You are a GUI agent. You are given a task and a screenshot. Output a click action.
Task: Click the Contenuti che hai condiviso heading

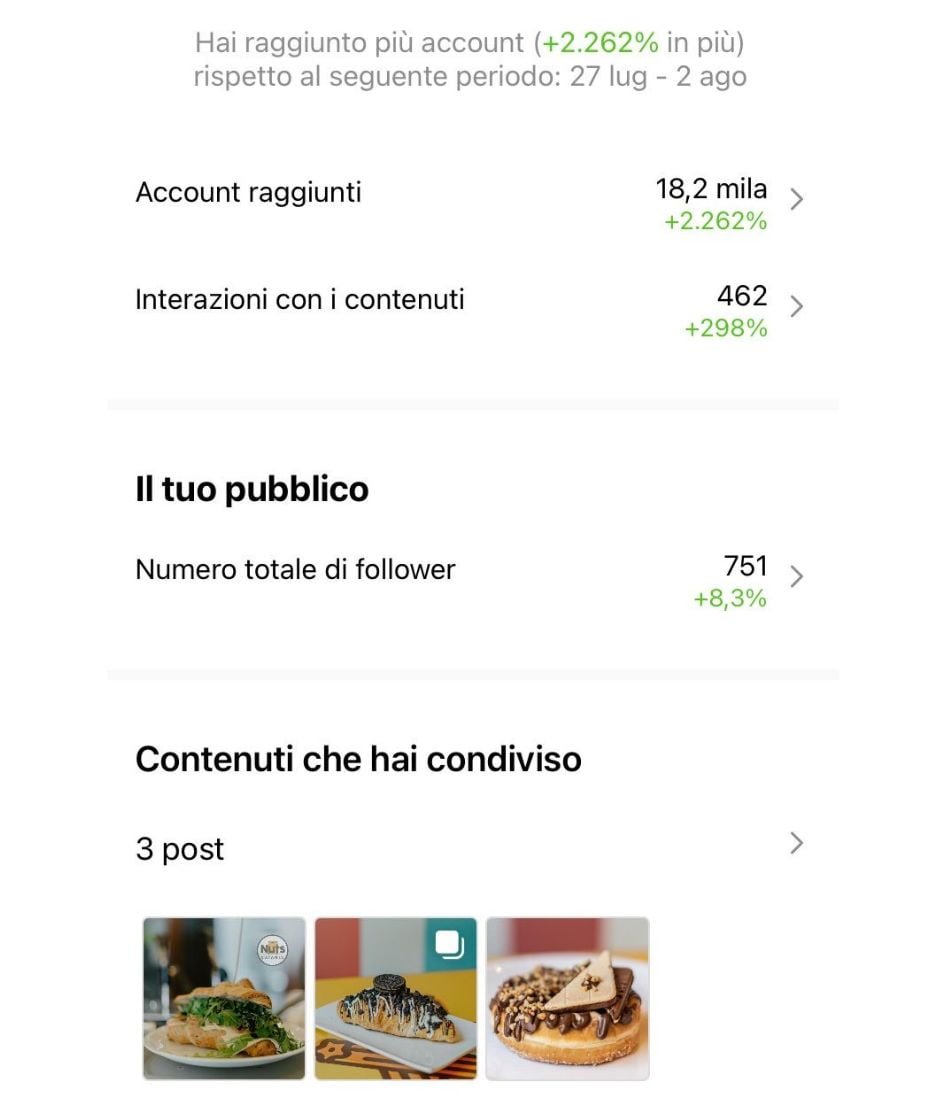click(x=358, y=759)
